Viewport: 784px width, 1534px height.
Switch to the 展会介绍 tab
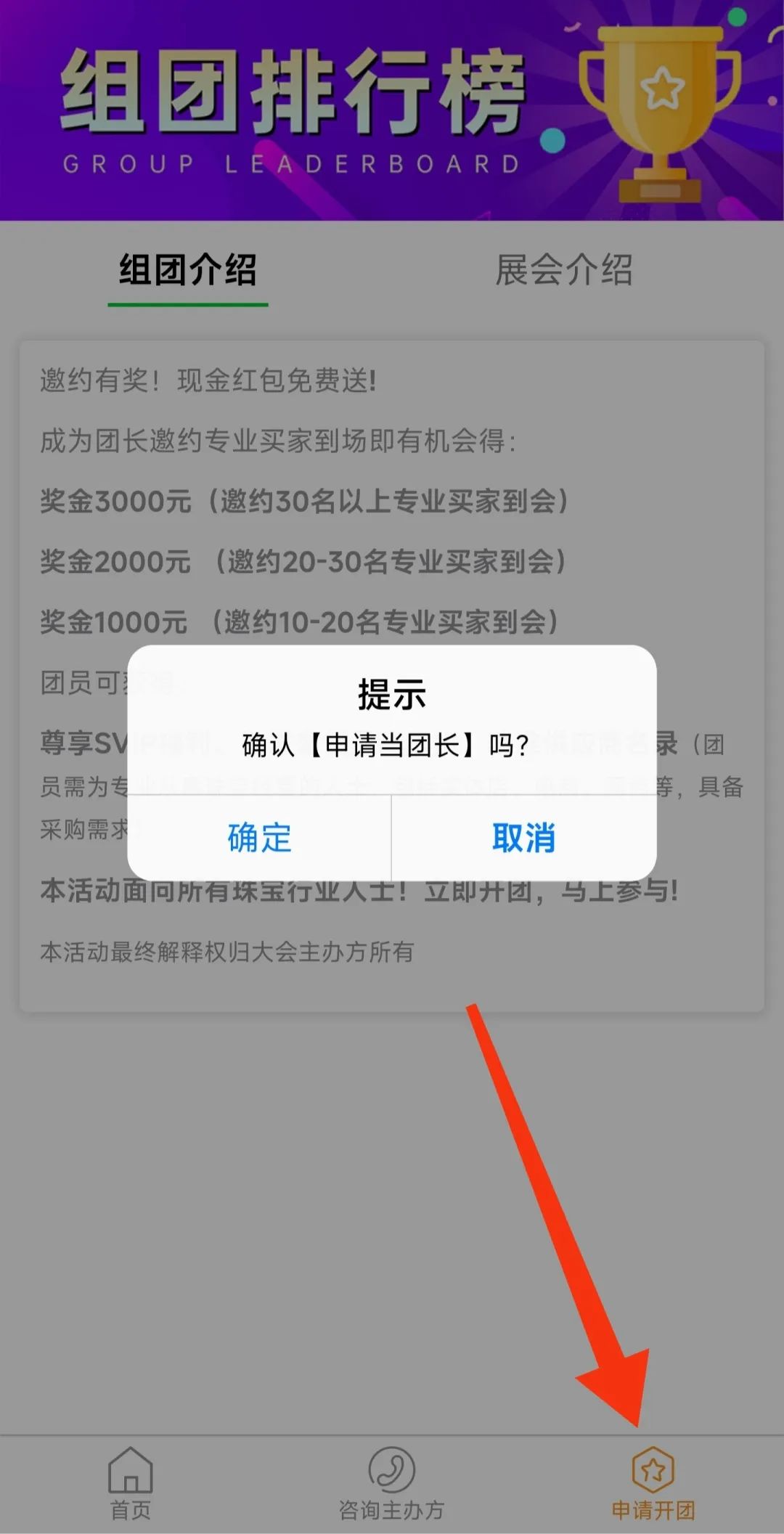coord(564,271)
